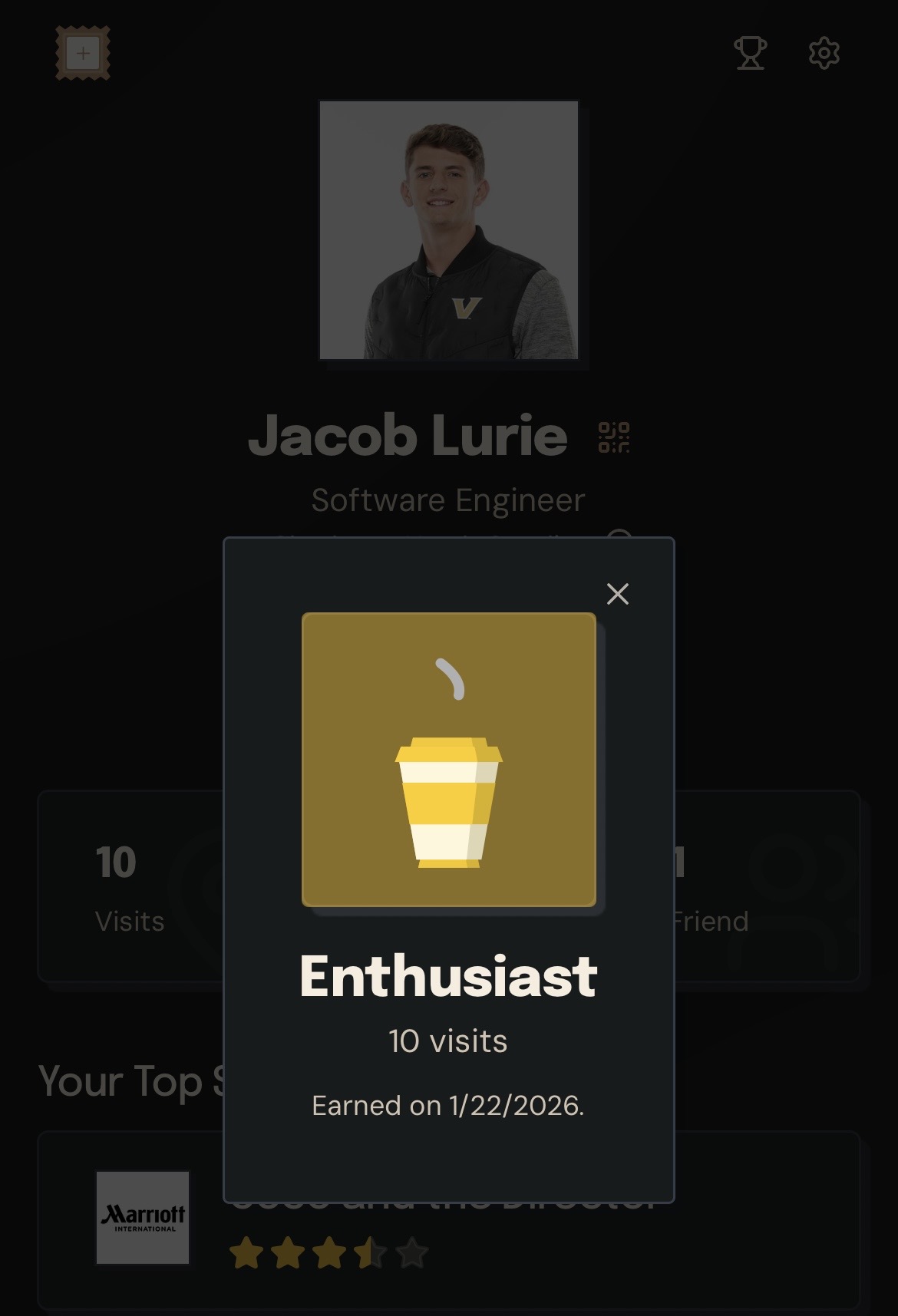The image size is (898, 1316).
Task: Click the 10 visits subtitle in the popup
Action: pyautogui.click(x=448, y=1041)
